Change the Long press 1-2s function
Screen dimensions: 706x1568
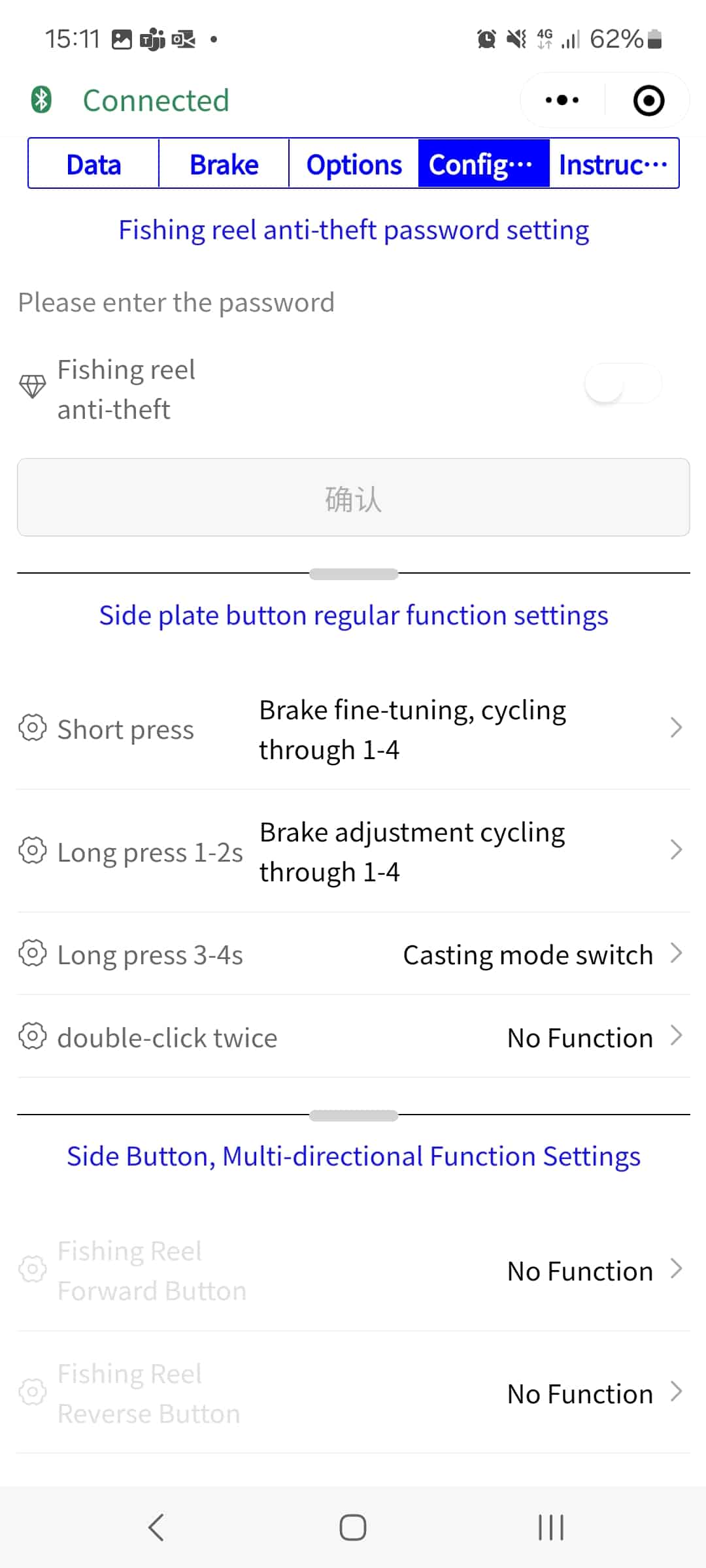click(353, 851)
